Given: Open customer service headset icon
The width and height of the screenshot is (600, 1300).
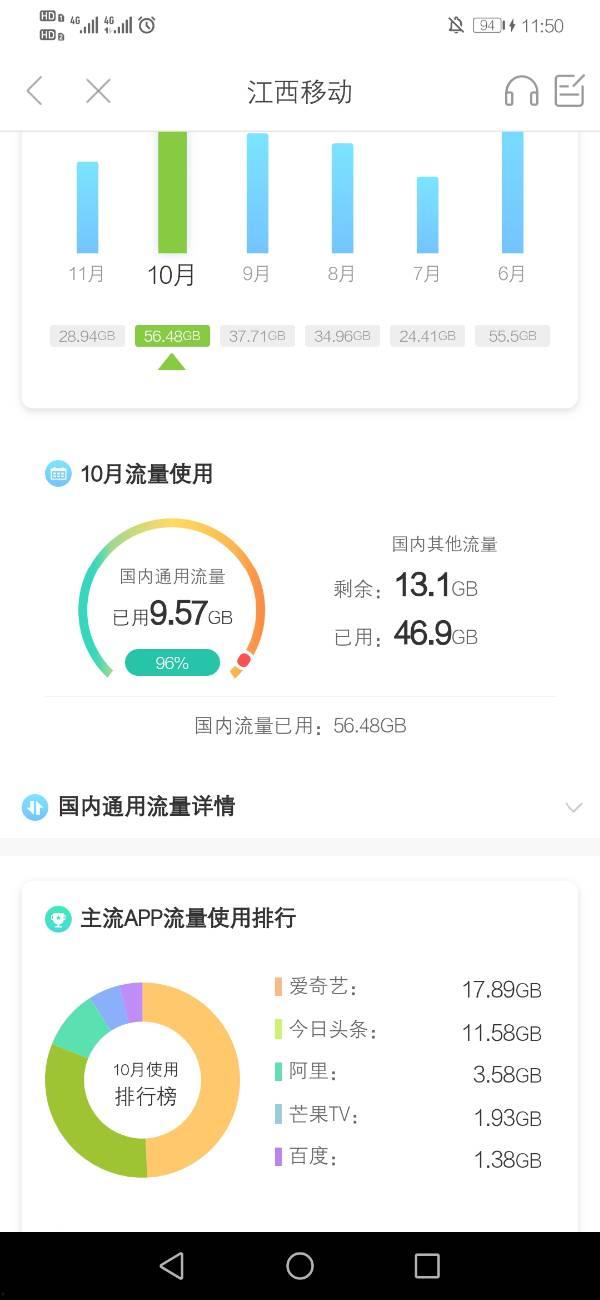Looking at the screenshot, I should point(521,92).
